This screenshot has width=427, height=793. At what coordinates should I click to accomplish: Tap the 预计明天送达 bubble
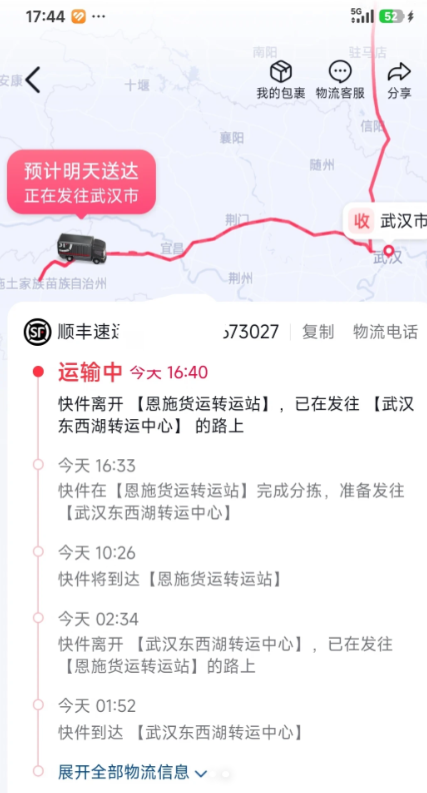pyautogui.click(x=81, y=184)
